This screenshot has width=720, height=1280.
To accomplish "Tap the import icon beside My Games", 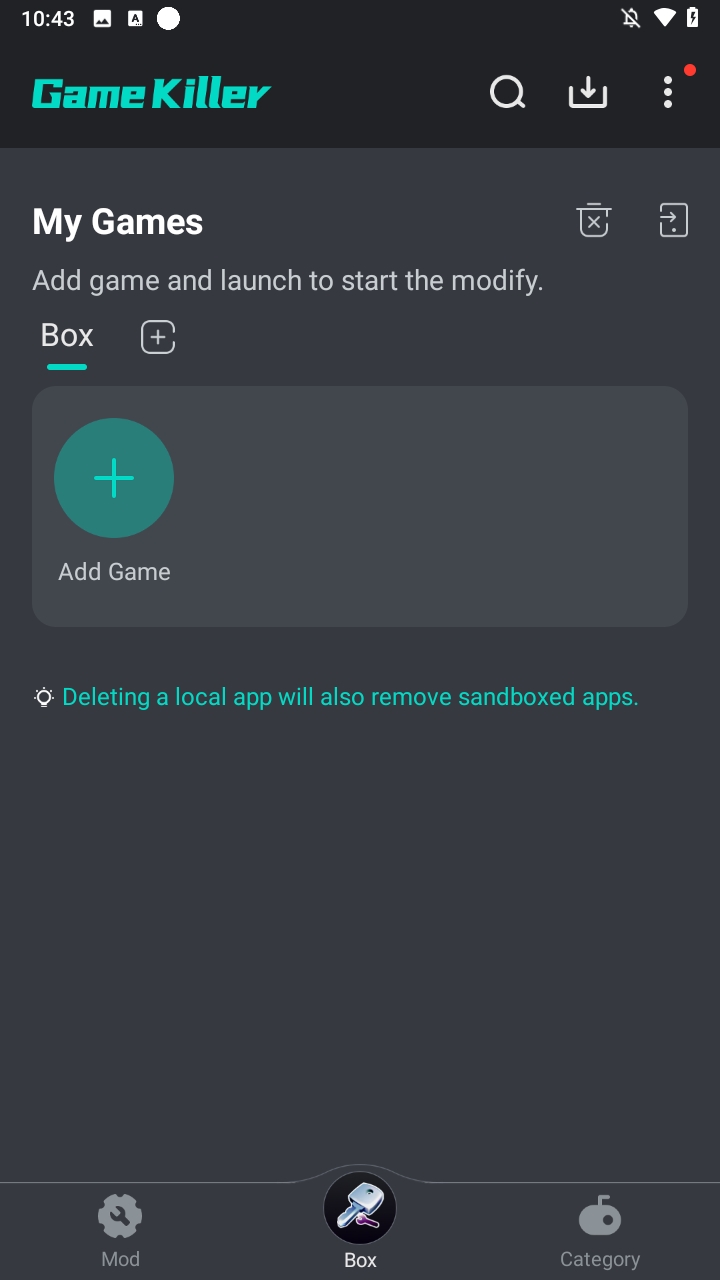I will point(674,220).
